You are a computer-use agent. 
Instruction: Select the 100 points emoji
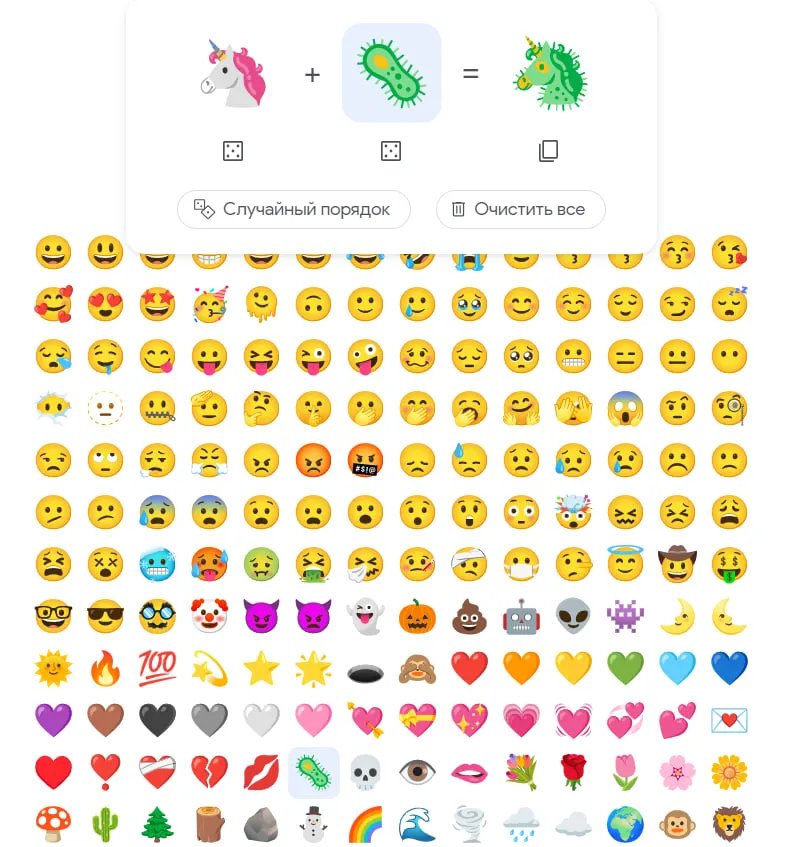pos(157,669)
